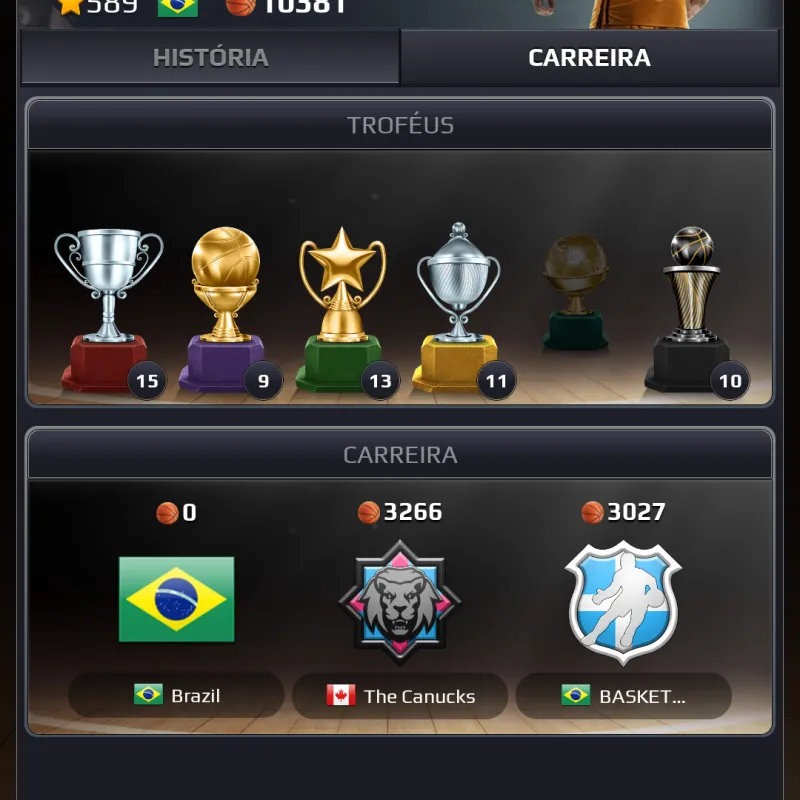
Task: Select the Carreira tab
Action: tap(589, 57)
